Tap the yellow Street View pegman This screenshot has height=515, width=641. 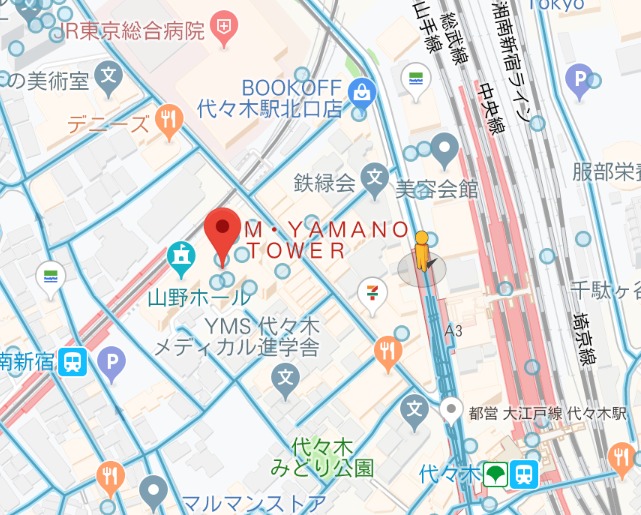point(424,253)
